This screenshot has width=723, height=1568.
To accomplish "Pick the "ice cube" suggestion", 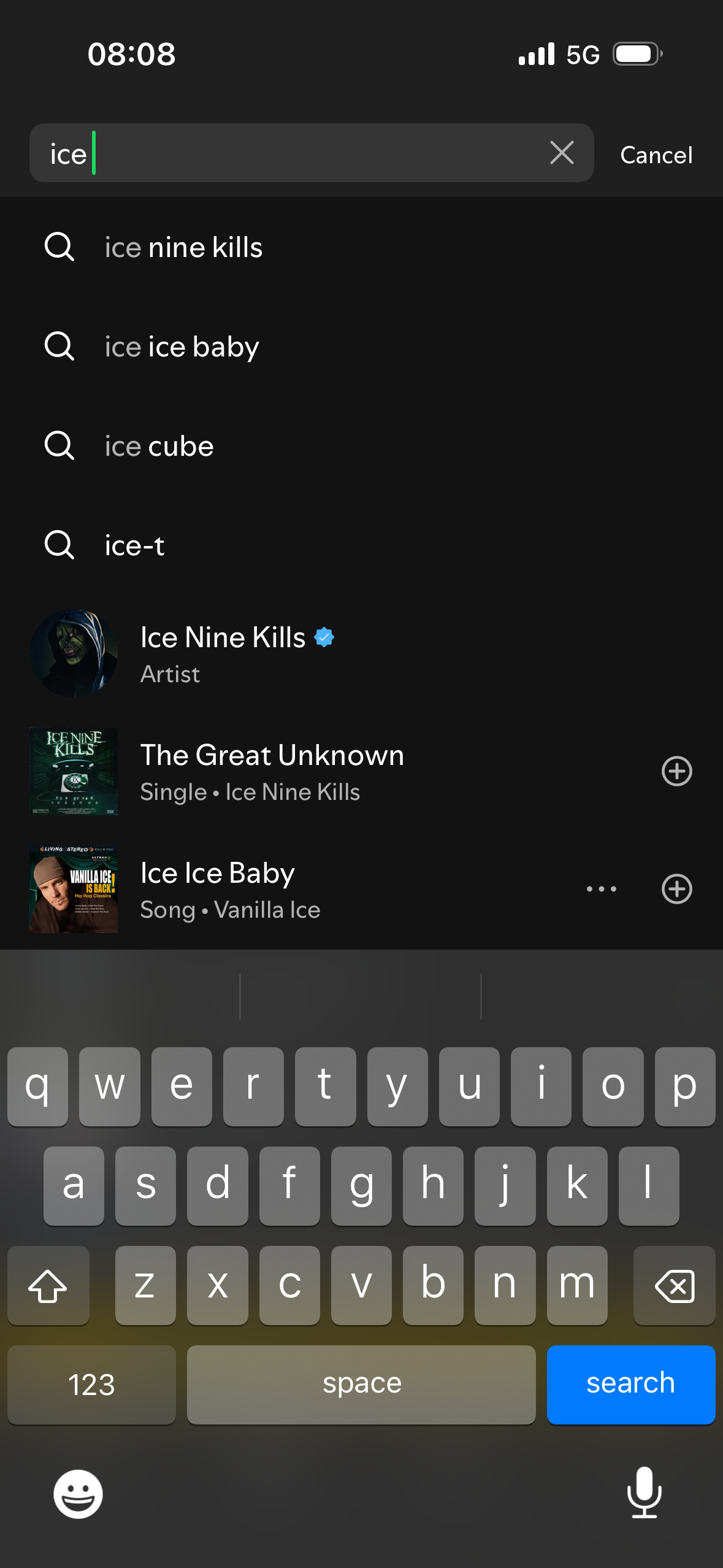I will [361, 446].
